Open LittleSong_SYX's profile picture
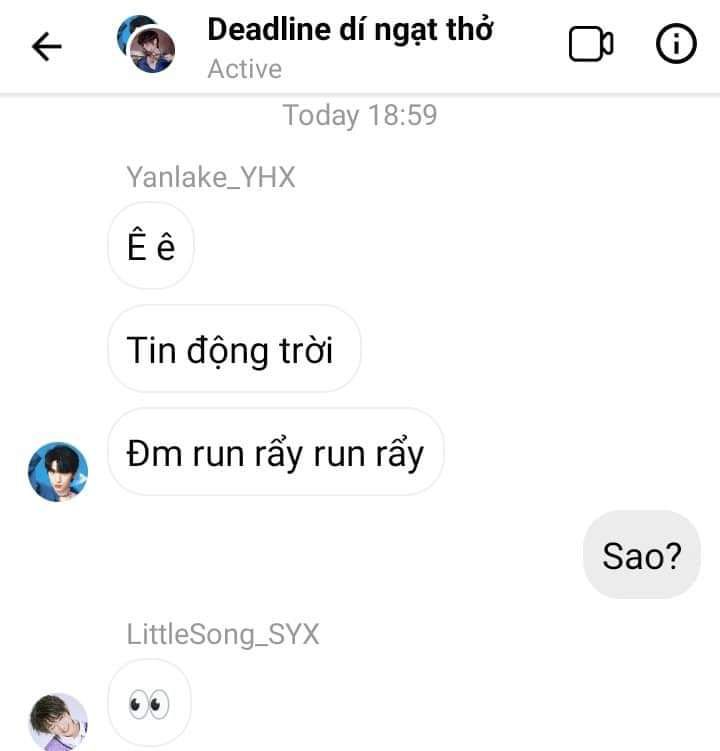This screenshot has height=751, width=720. pyautogui.click(x=58, y=721)
